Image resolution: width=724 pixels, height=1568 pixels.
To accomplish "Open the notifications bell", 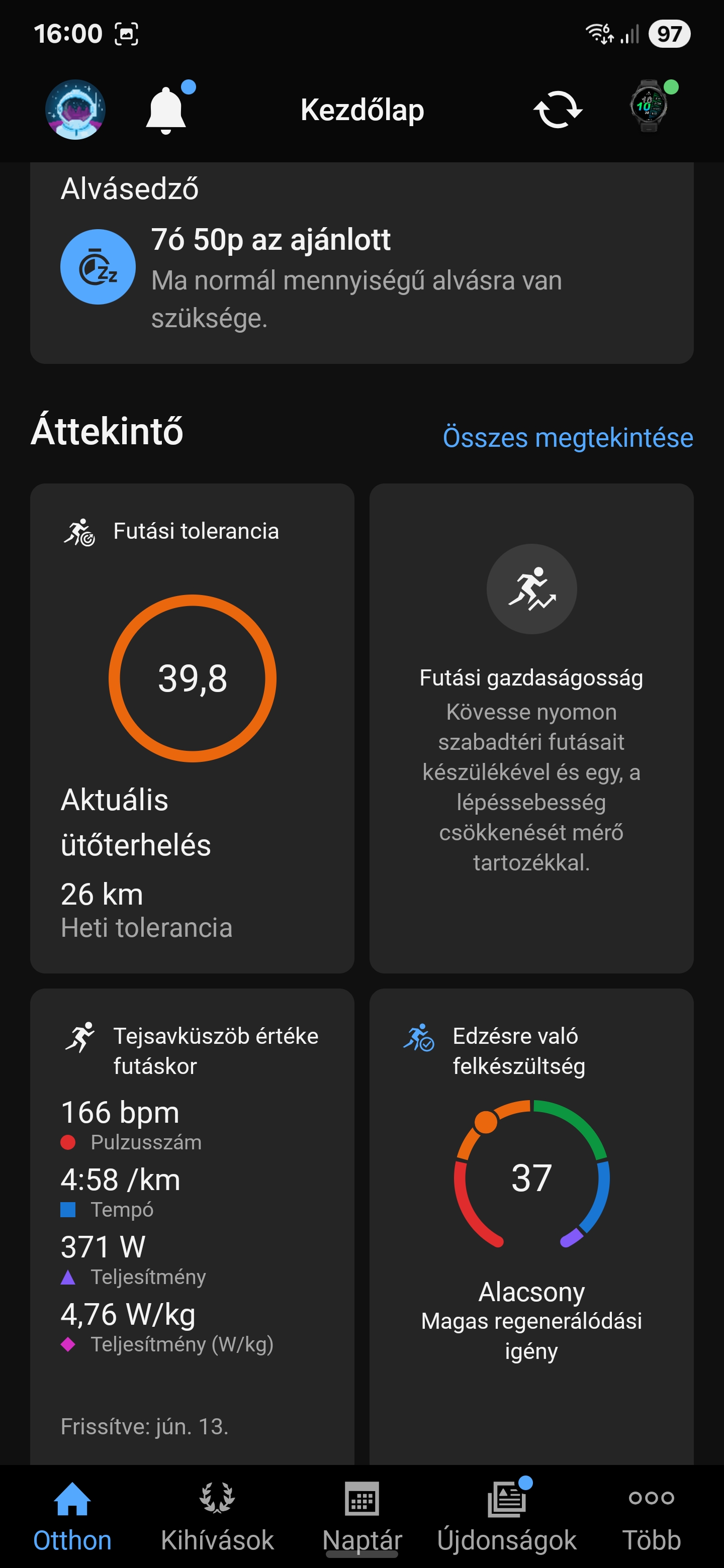I will point(165,110).
